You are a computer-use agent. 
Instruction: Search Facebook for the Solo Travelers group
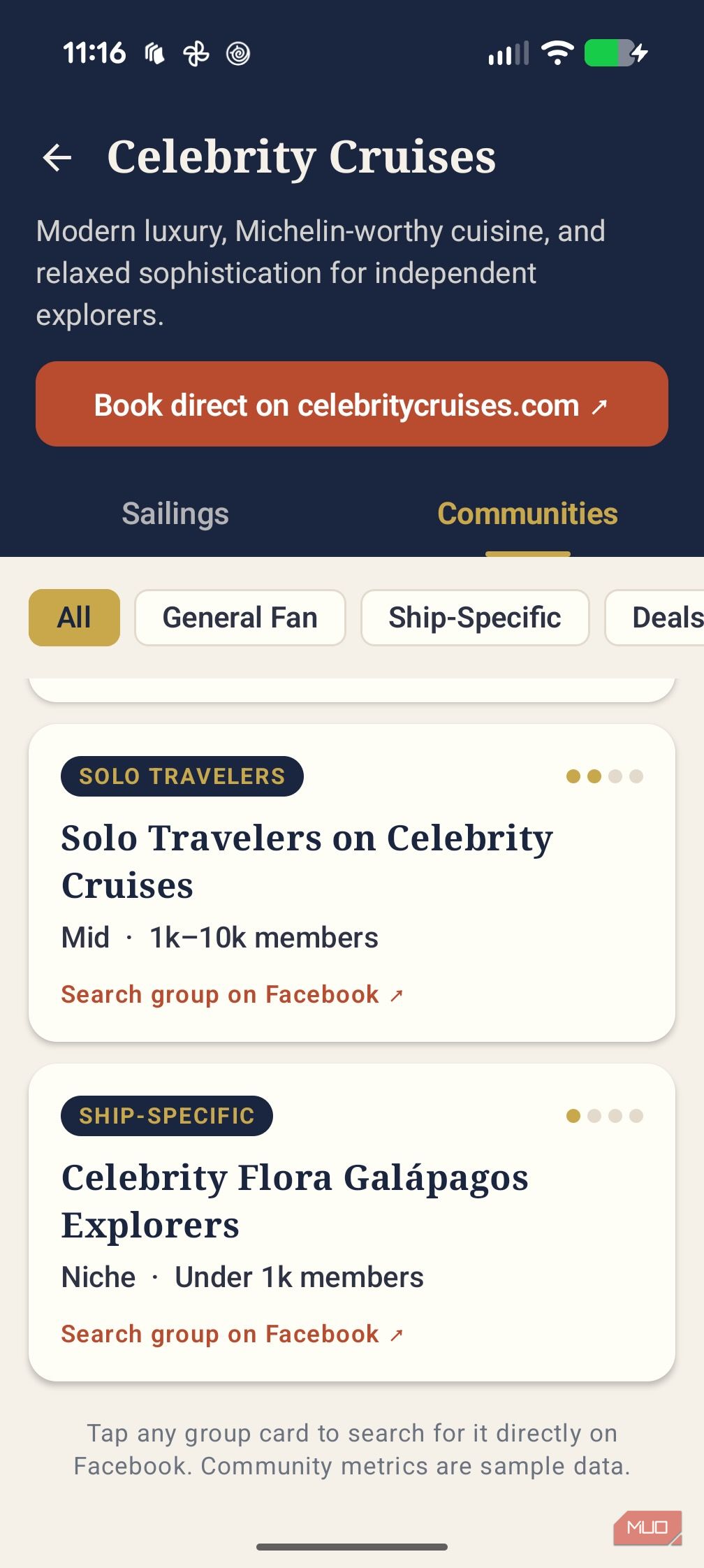(232, 994)
